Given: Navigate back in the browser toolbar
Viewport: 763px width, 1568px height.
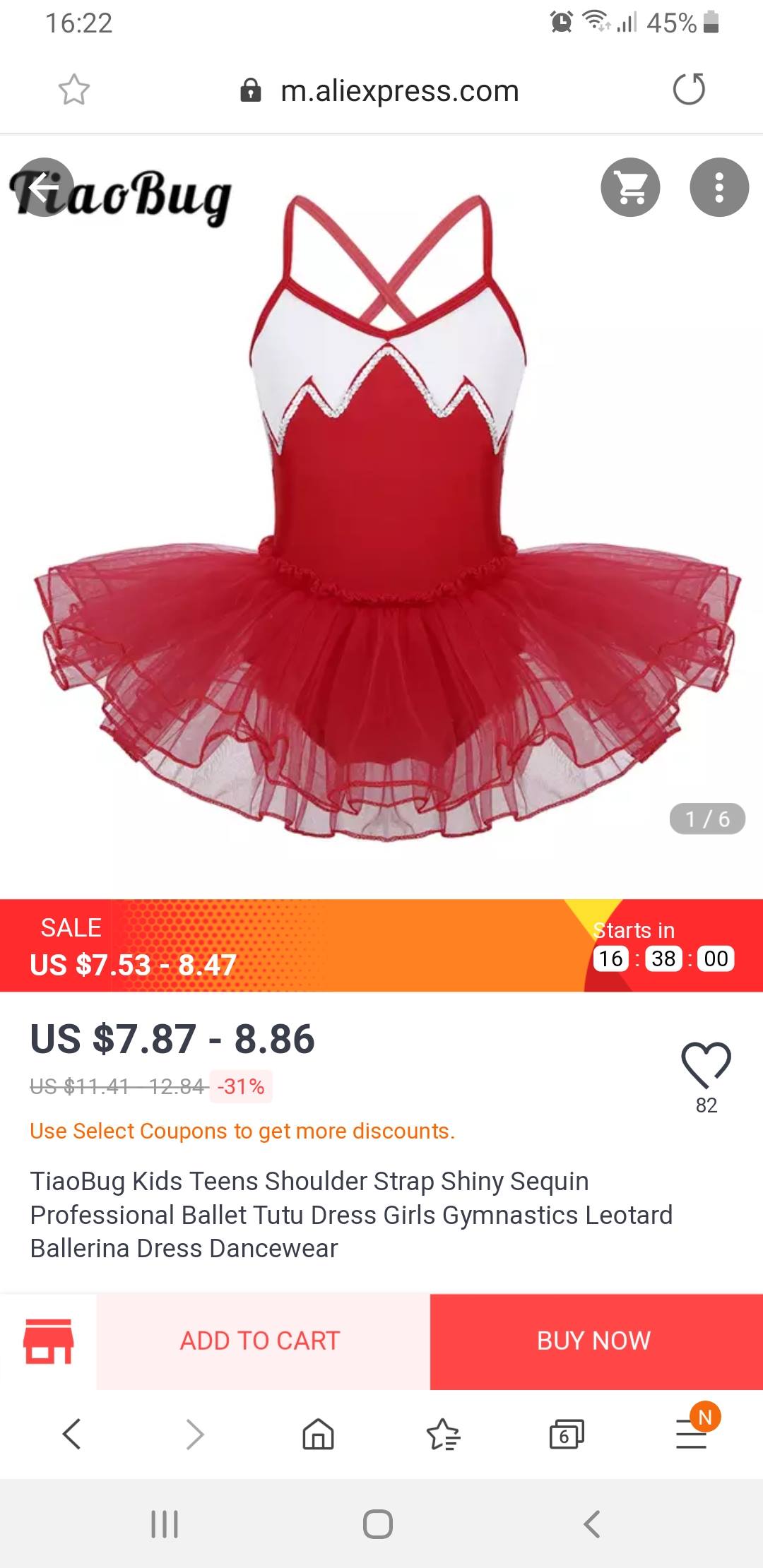Looking at the screenshot, I should (71, 1434).
